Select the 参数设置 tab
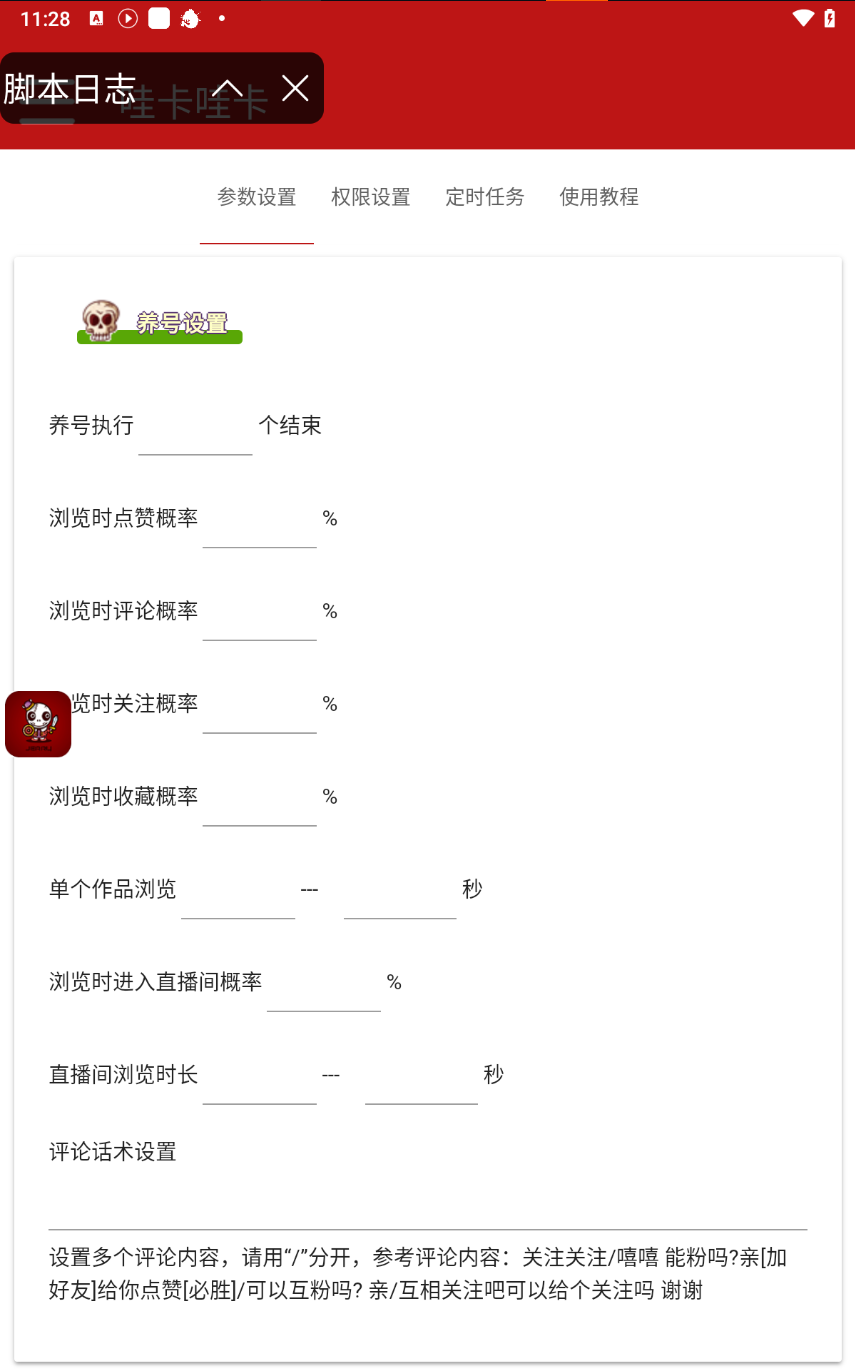Screen dimensions: 855x1369 click(257, 197)
